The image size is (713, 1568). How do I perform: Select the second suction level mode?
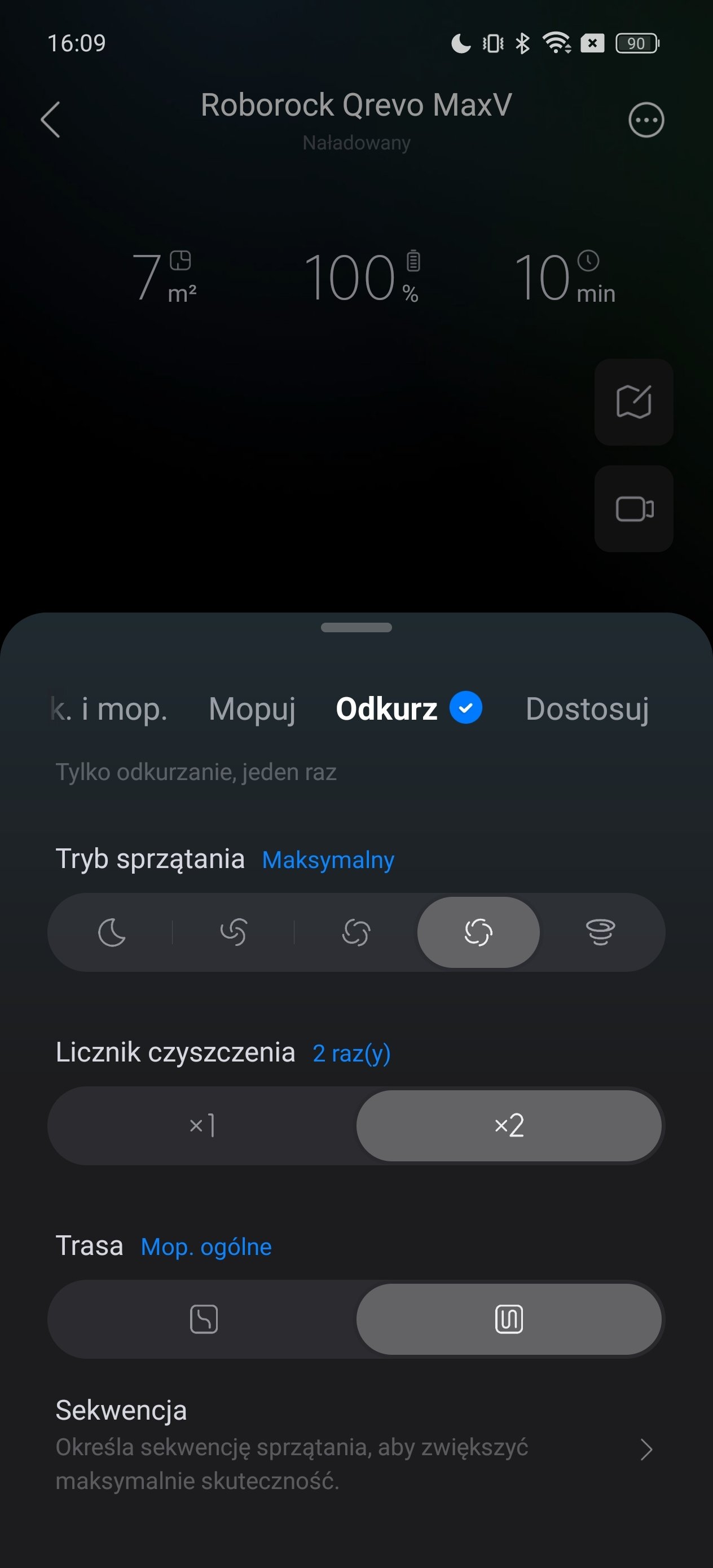pyautogui.click(x=234, y=932)
